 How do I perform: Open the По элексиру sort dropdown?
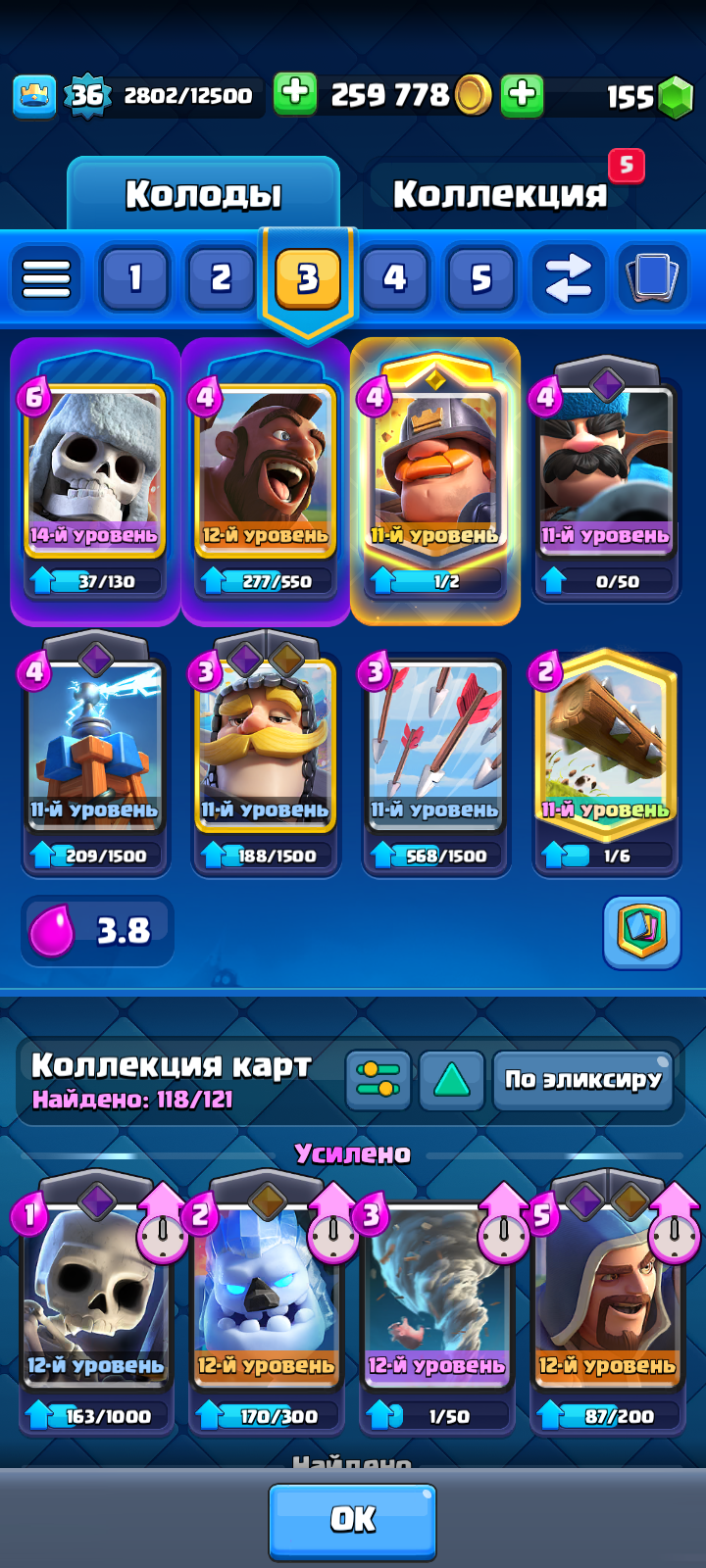point(582,1078)
